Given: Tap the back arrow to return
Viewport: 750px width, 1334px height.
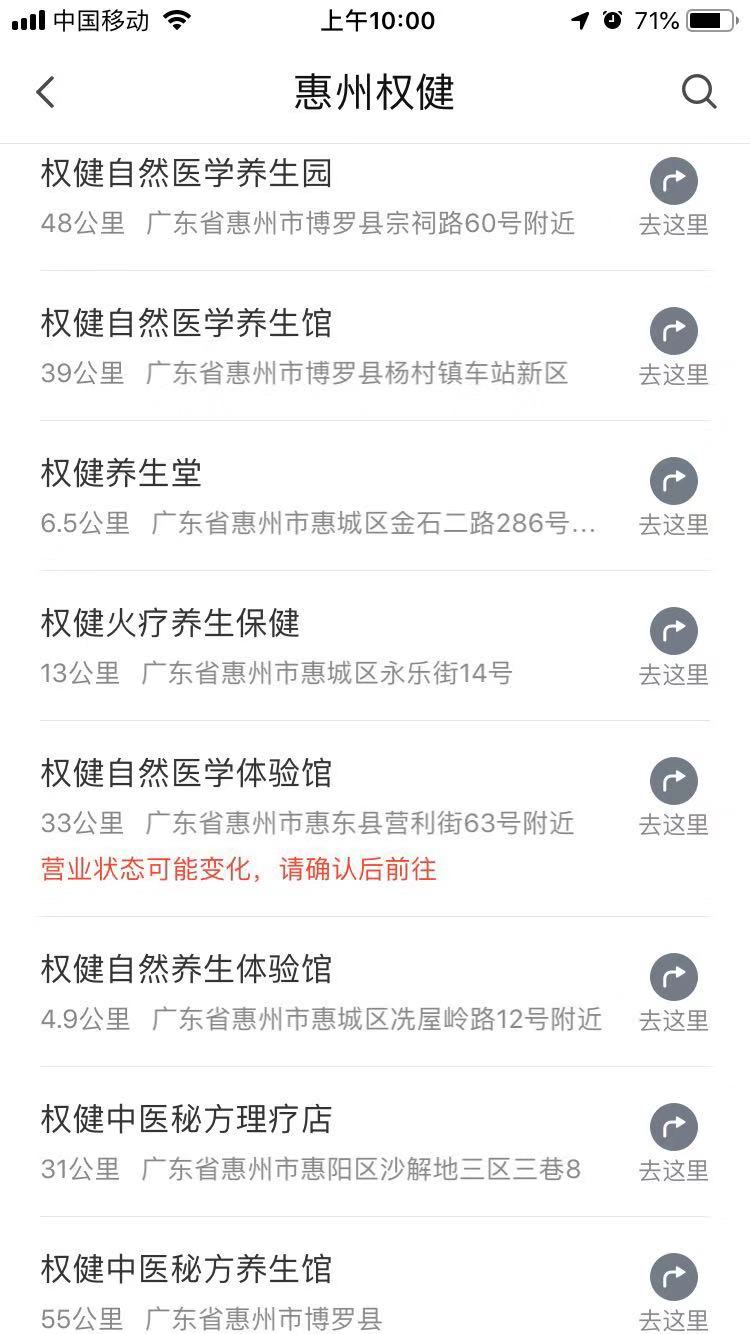Looking at the screenshot, I should click(x=45, y=91).
